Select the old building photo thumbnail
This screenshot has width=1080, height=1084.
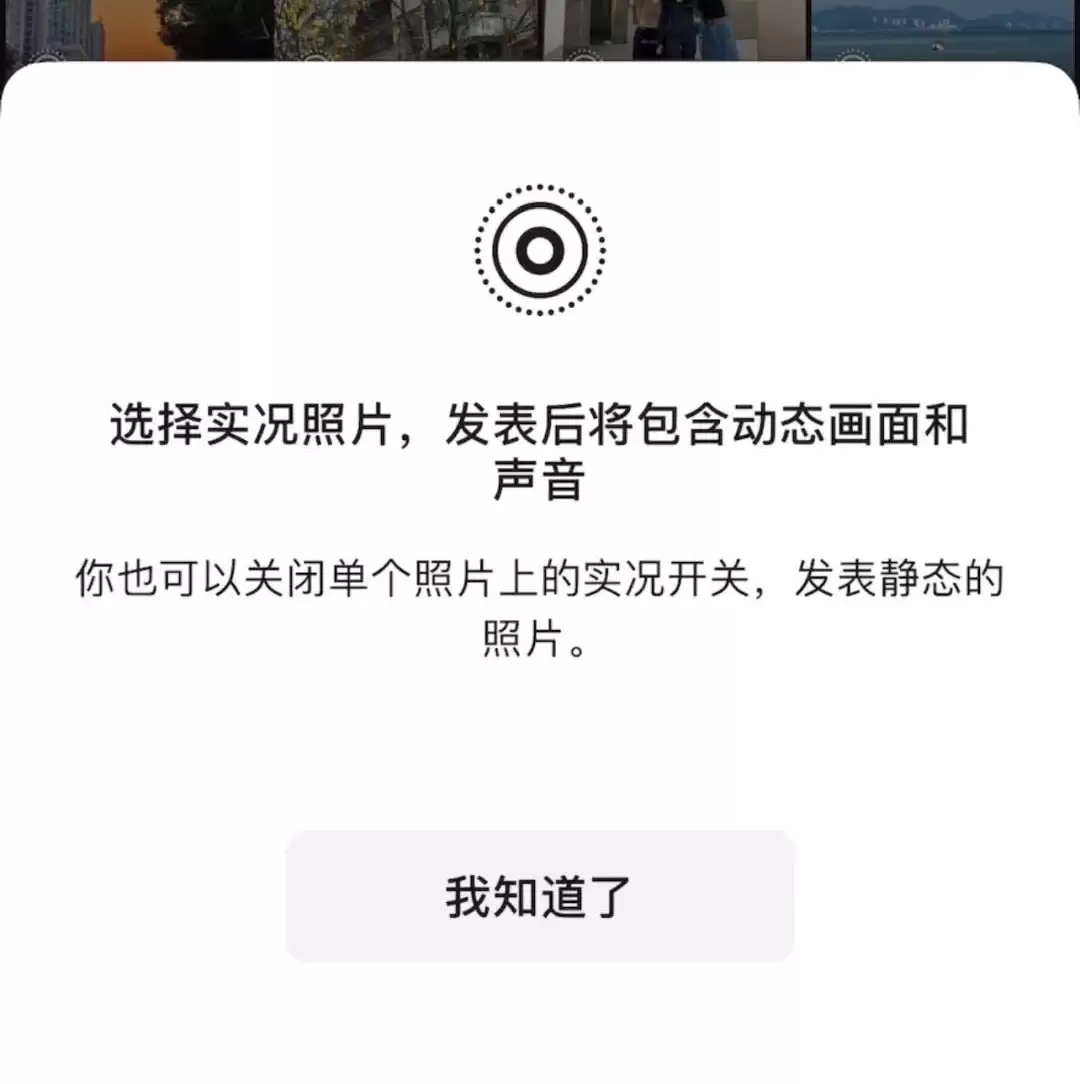pos(470,30)
